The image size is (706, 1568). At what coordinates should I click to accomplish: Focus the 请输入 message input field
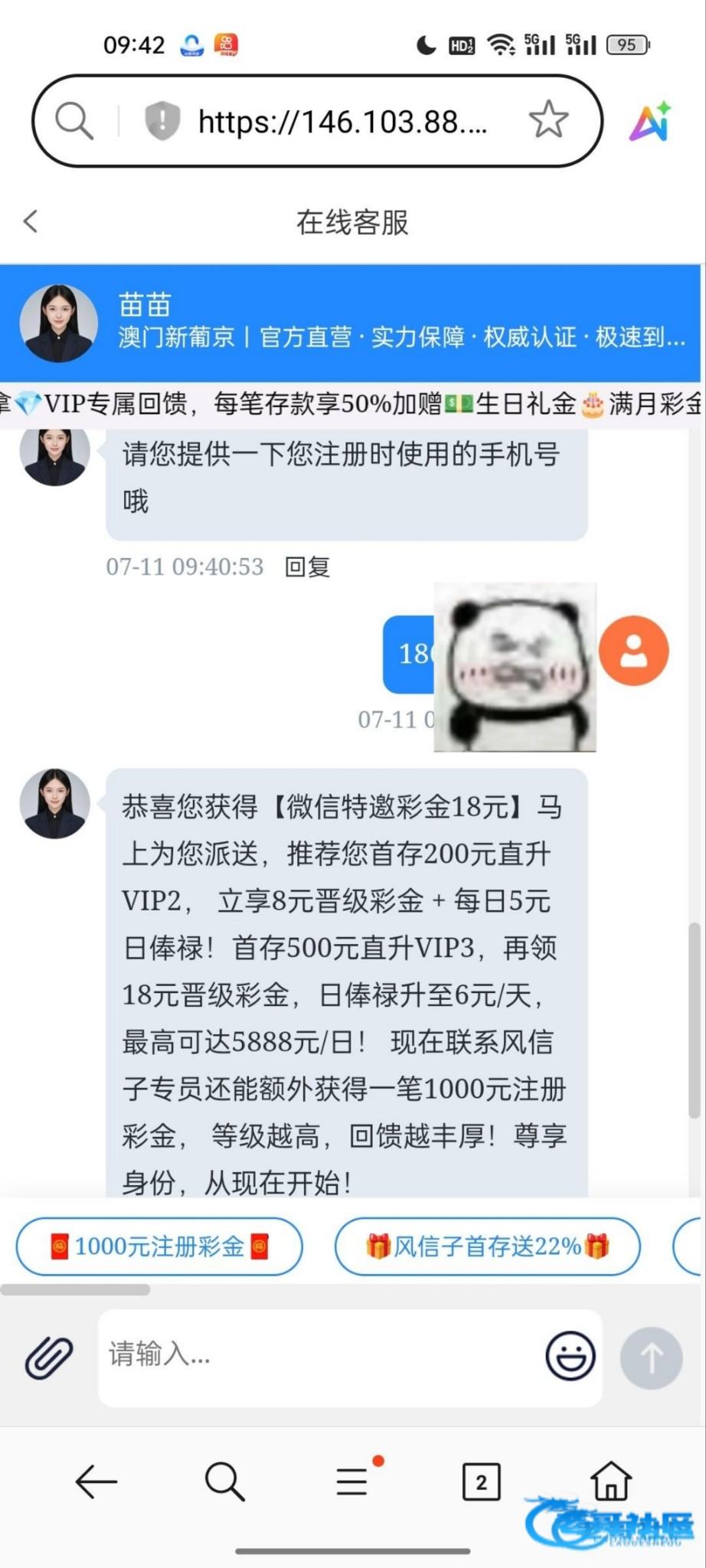[322, 1354]
